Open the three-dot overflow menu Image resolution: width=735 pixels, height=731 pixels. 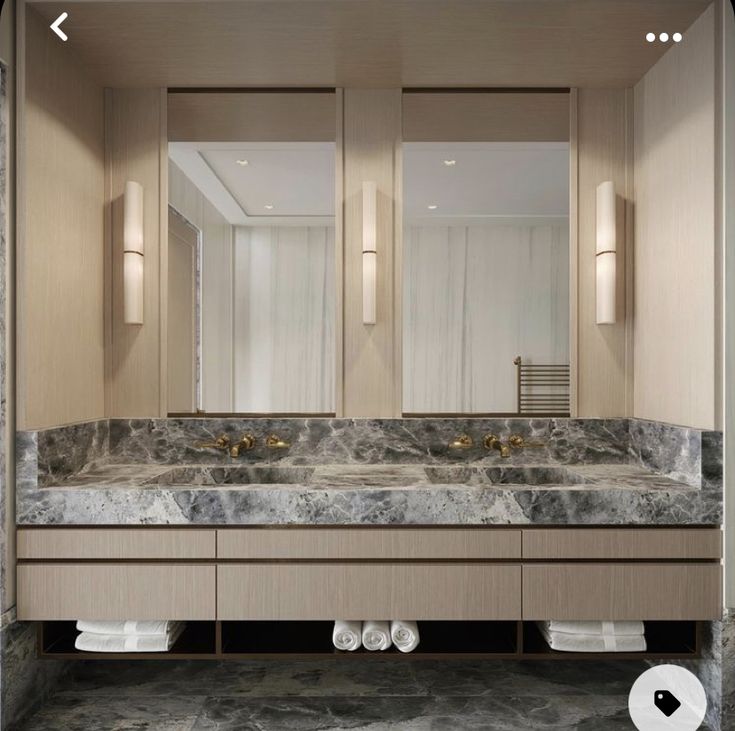click(x=663, y=37)
